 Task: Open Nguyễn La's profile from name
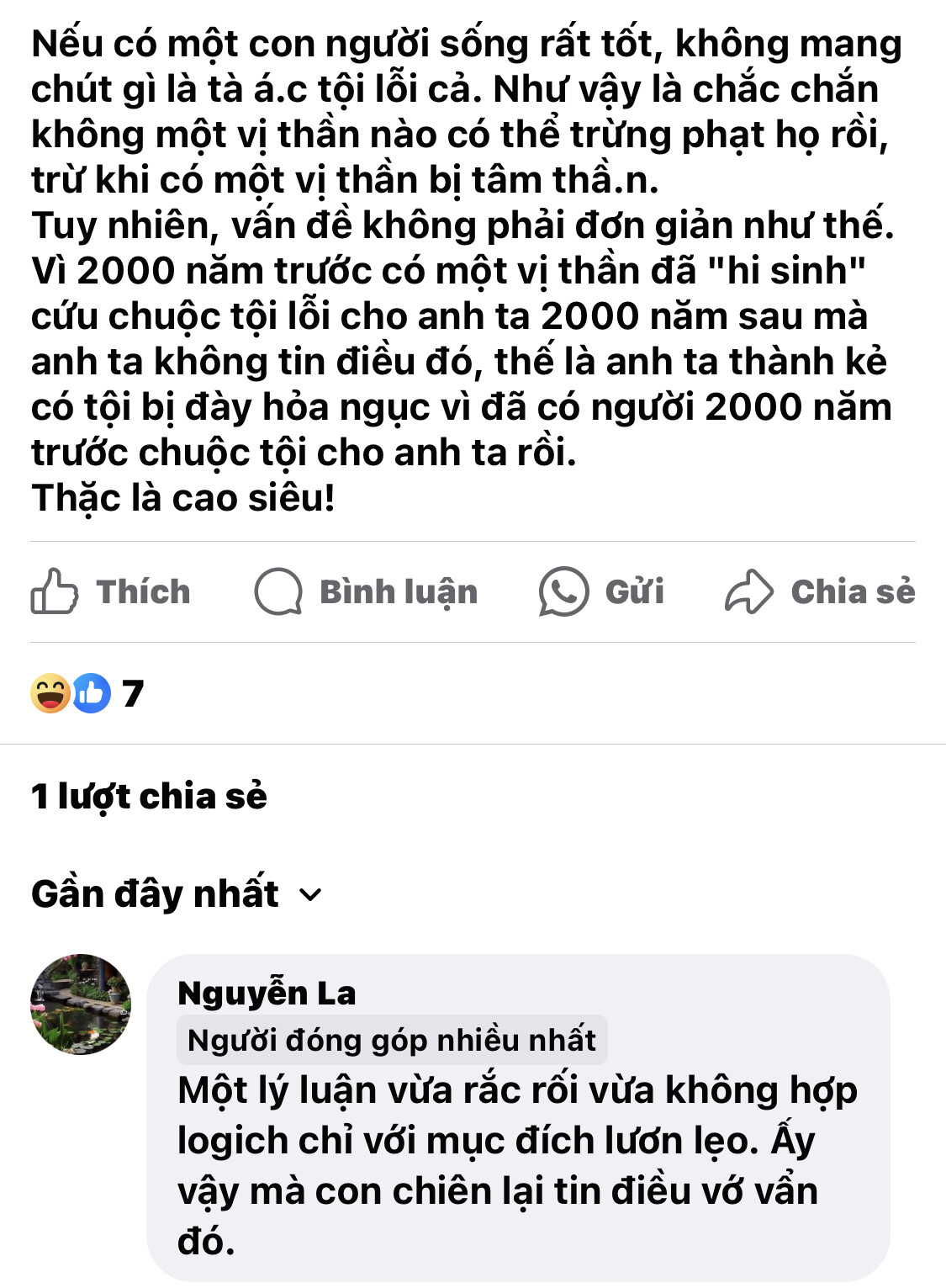click(267, 994)
